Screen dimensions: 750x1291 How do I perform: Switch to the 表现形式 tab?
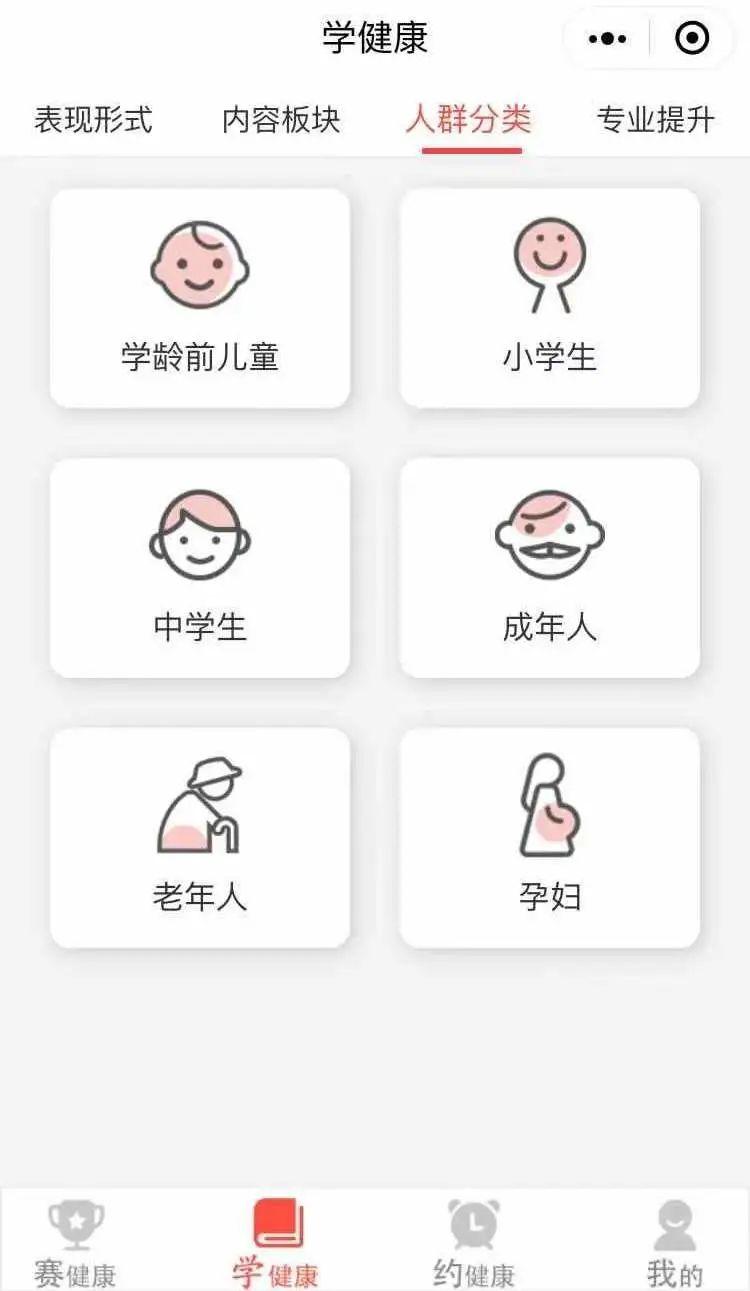coord(93,120)
